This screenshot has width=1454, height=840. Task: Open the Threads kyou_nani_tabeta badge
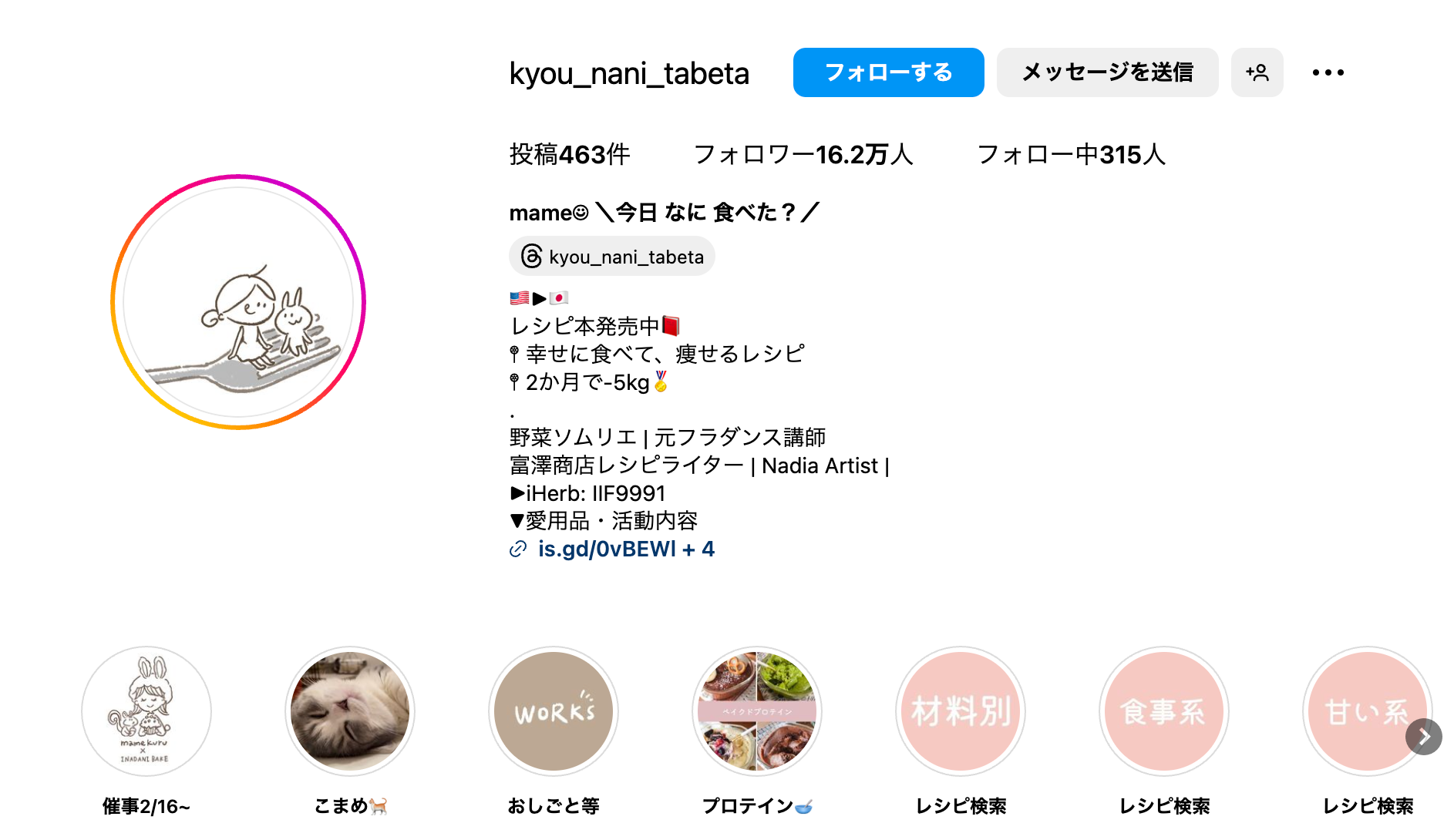612,257
